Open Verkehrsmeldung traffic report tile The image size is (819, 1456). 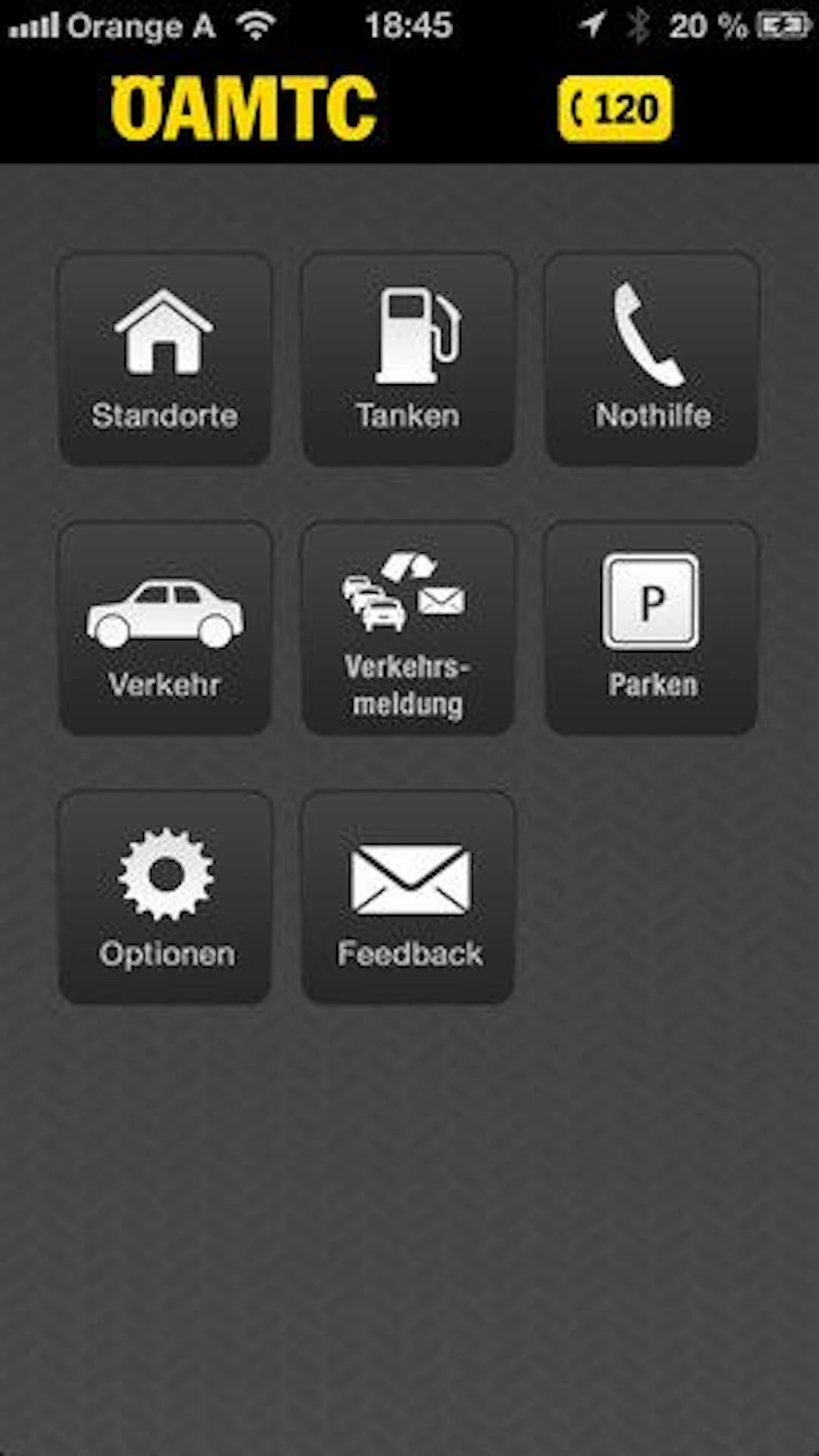[x=408, y=628]
